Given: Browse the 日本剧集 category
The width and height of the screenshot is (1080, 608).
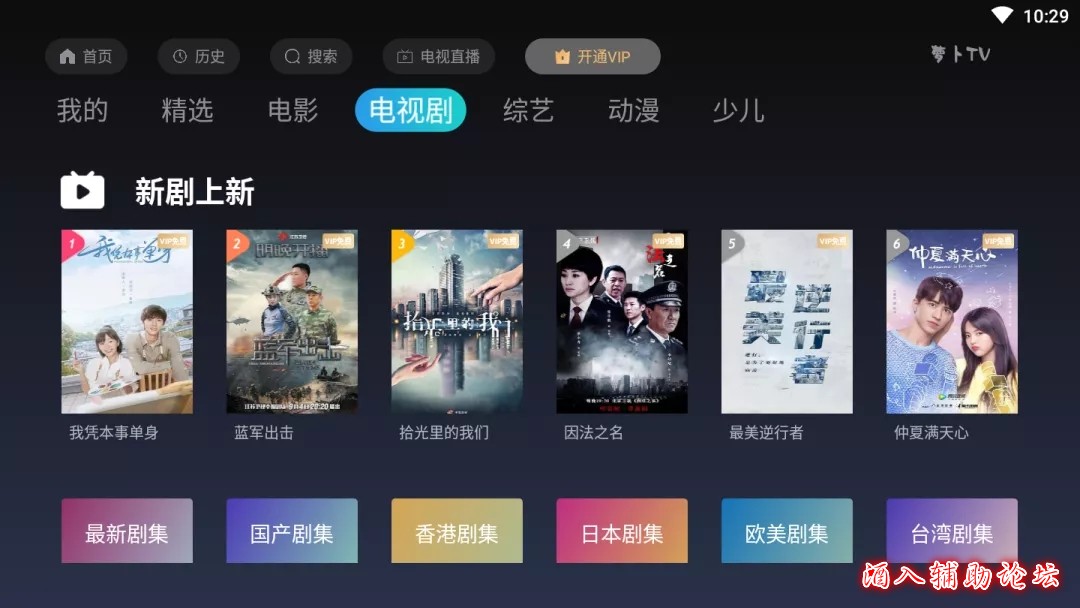Looking at the screenshot, I should [622, 532].
